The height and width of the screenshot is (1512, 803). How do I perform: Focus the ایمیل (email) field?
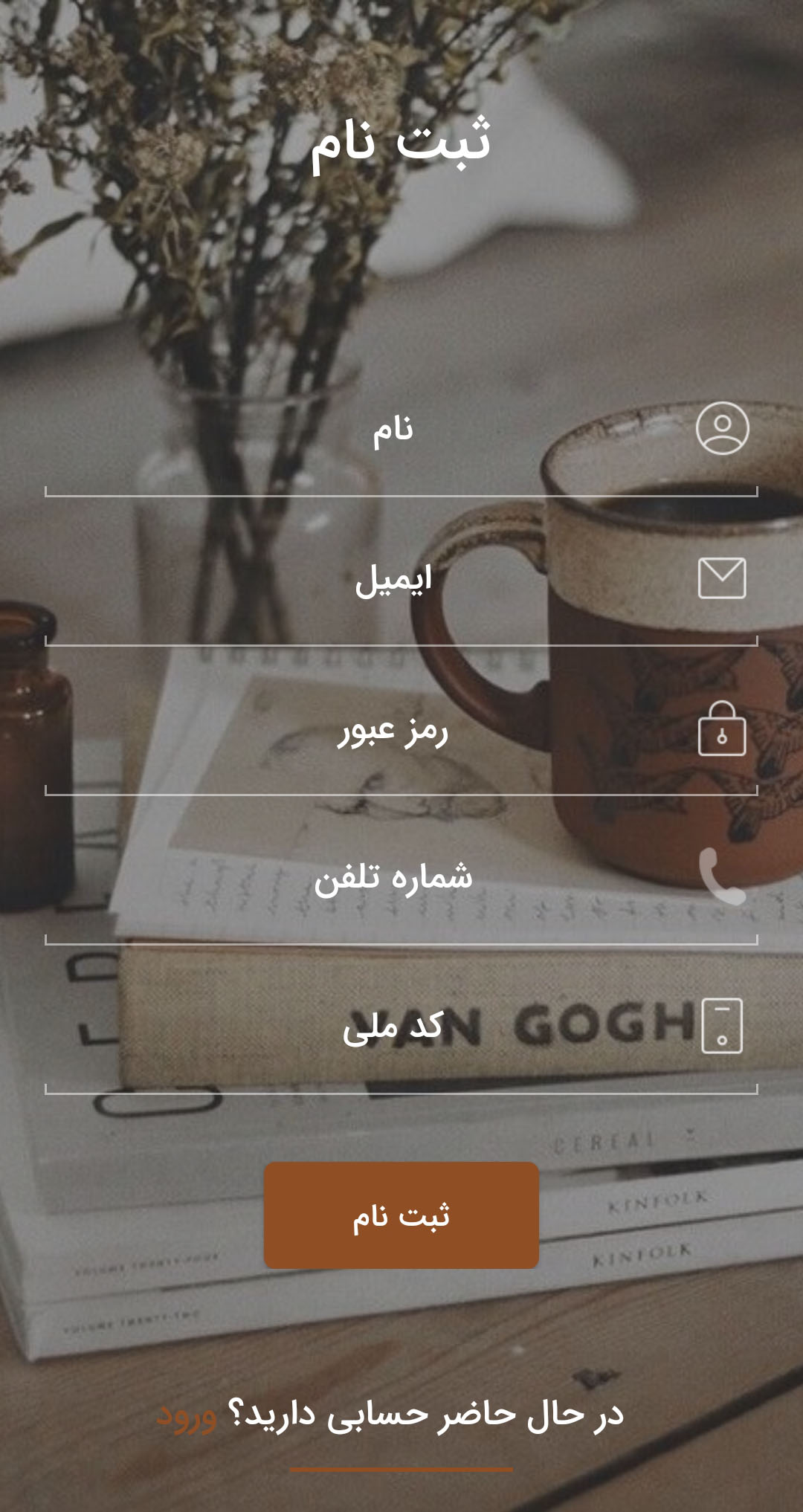pyautogui.click(x=394, y=581)
